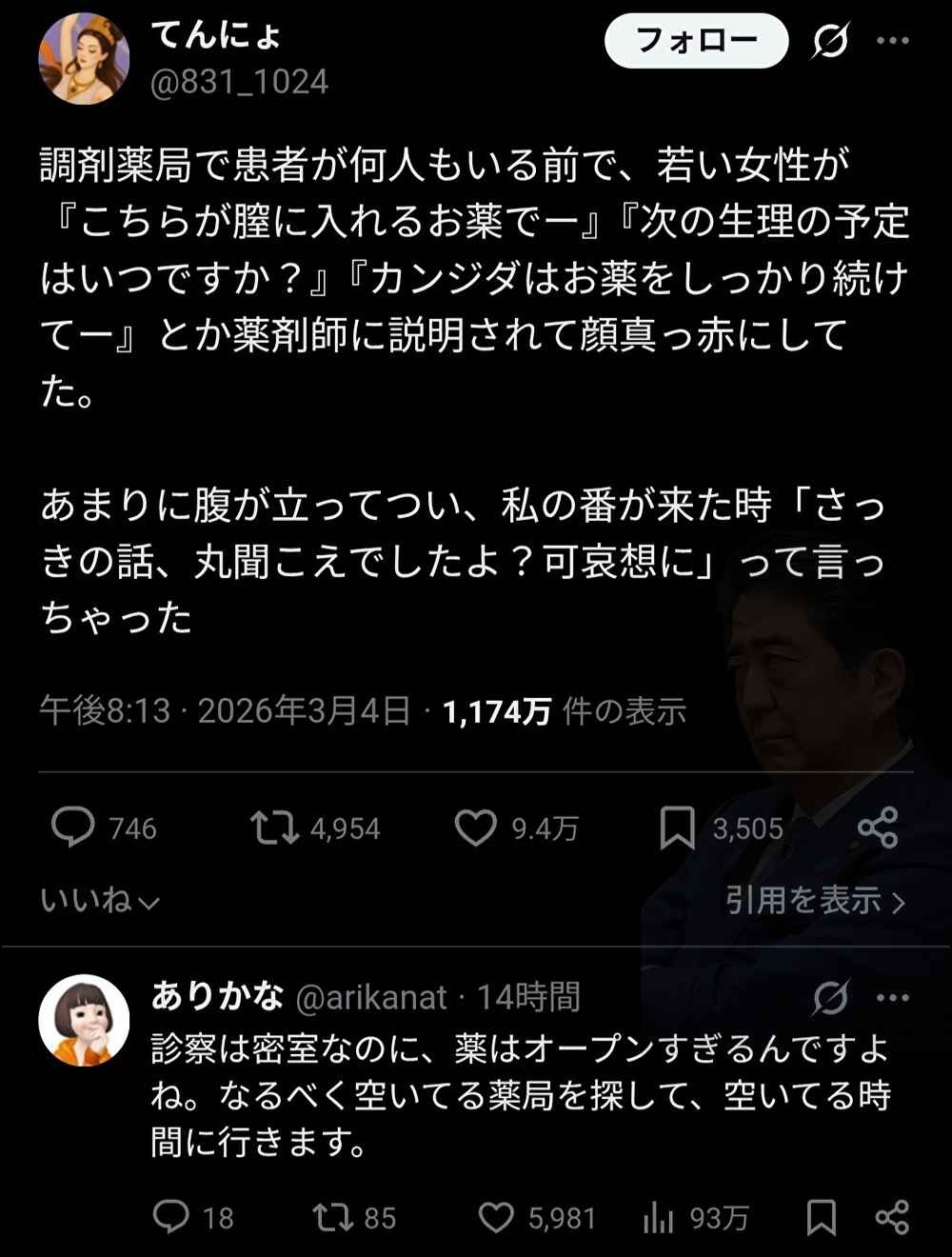The width and height of the screenshot is (952, 1257).
Task: Open ありかな's profile avatar
Action: (84, 1020)
